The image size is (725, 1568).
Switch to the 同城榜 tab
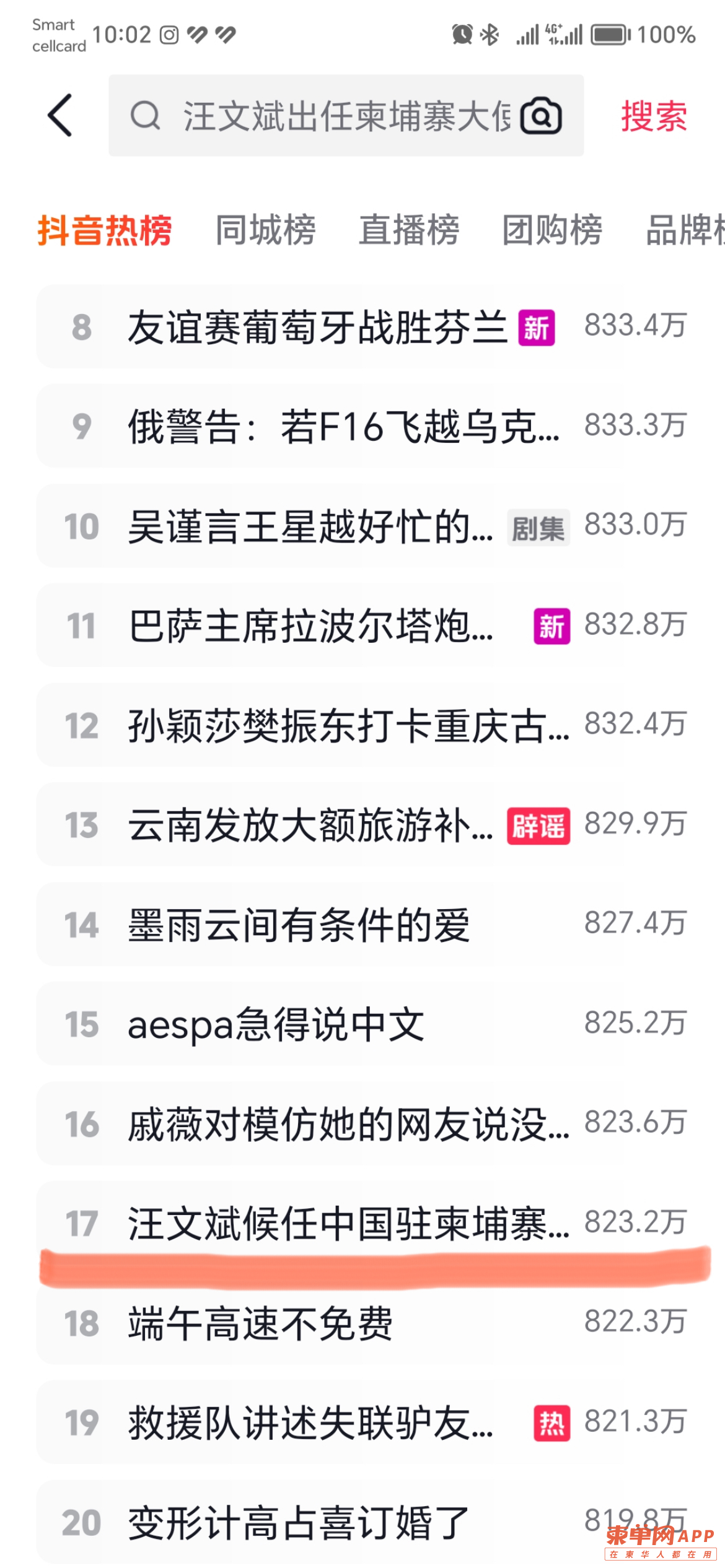[x=265, y=230]
